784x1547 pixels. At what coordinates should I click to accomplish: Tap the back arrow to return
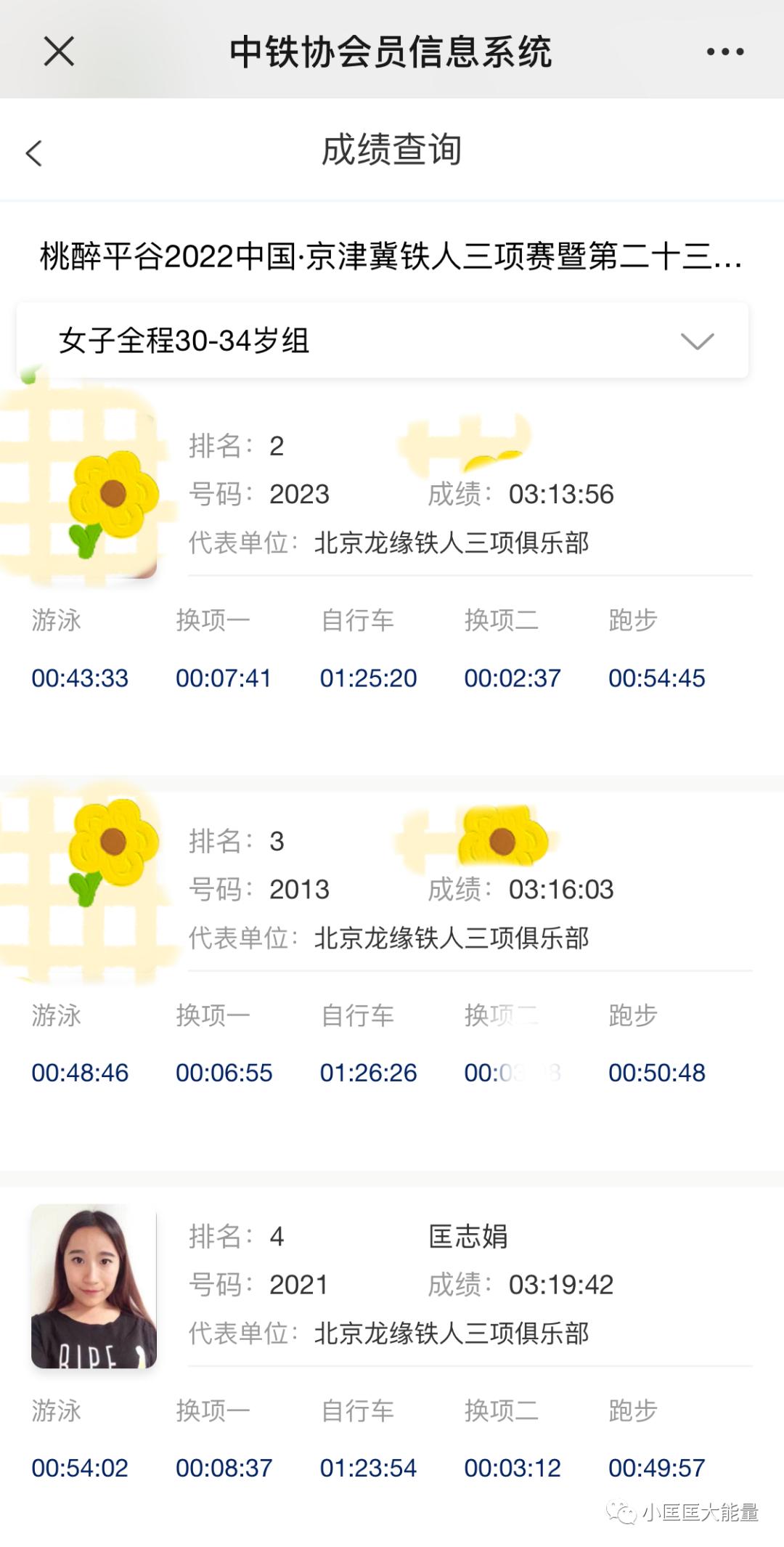click(33, 153)
